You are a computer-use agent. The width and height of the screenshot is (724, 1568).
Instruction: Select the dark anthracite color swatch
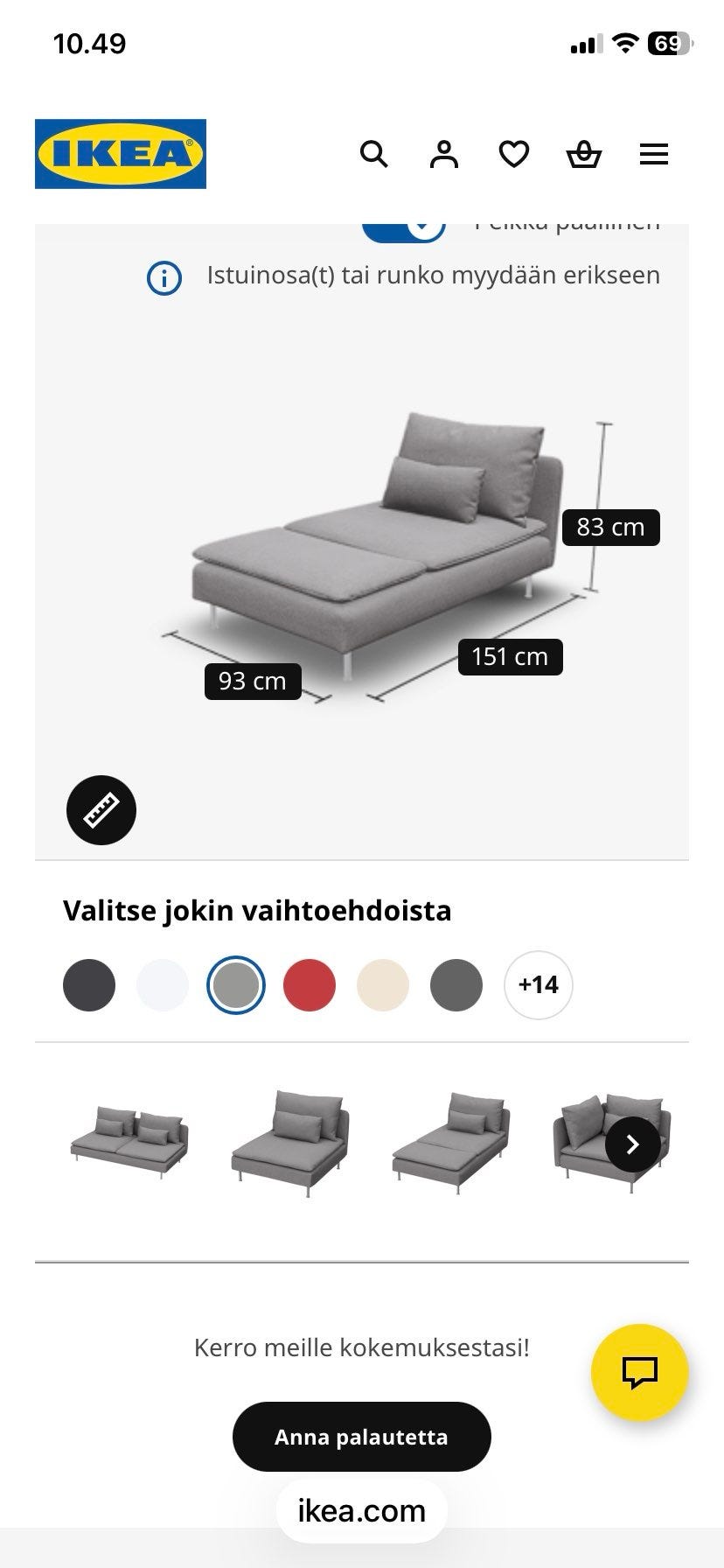89,985
